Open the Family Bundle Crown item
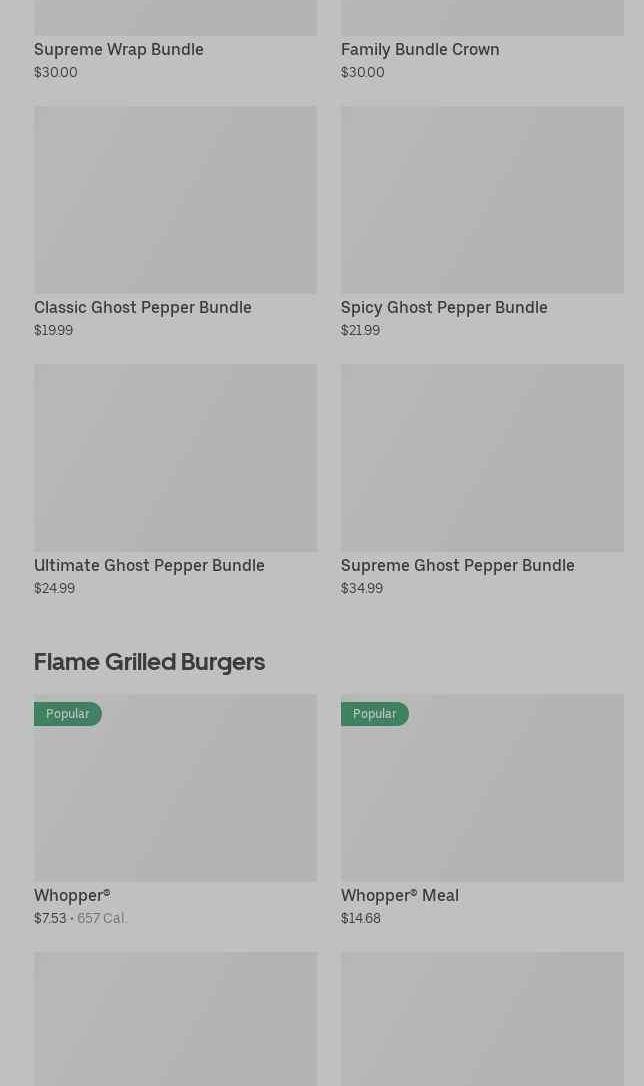This screenshot has width=644, height=1086. coord(482,40)
